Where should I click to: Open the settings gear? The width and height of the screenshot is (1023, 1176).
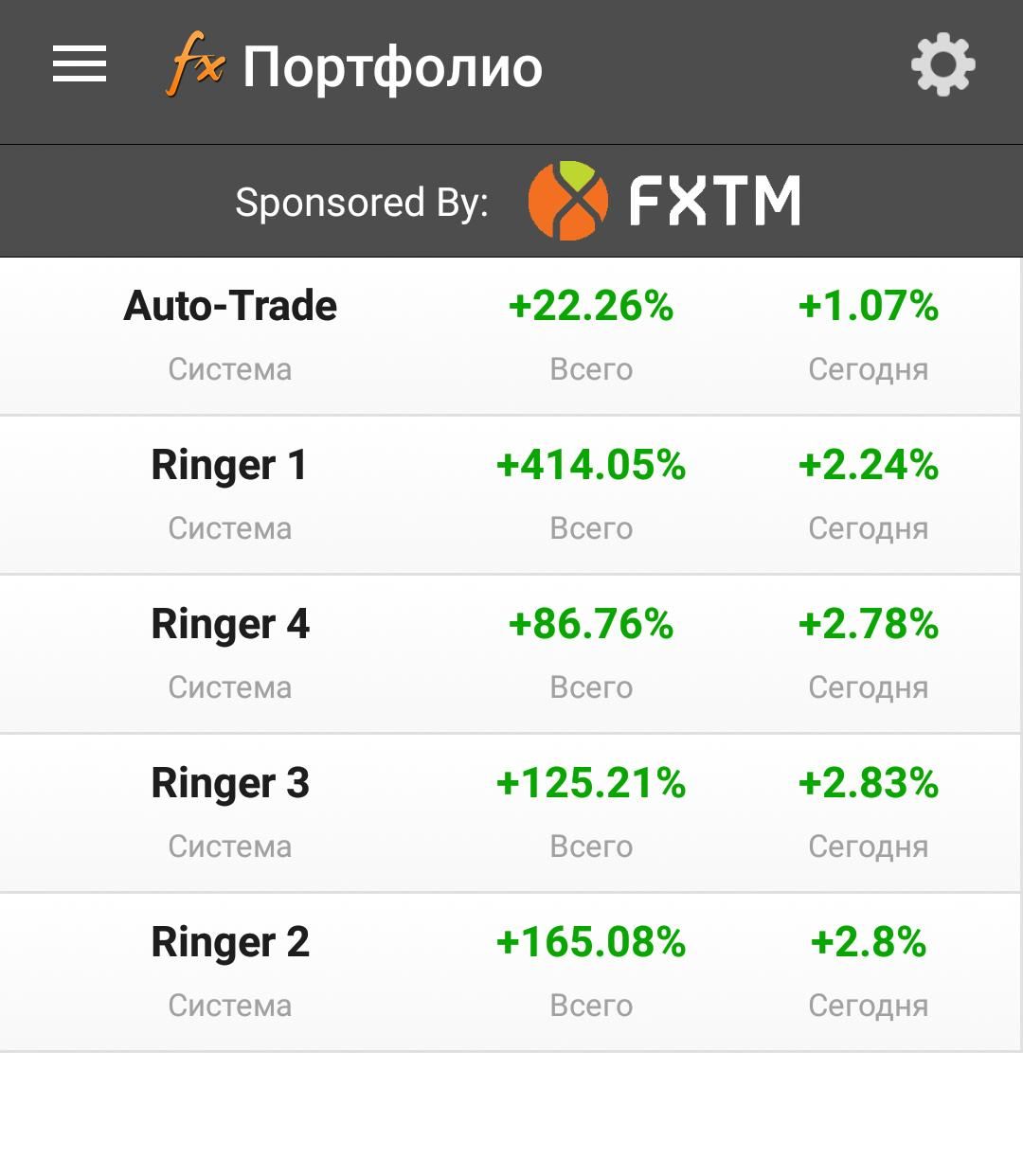942,65
